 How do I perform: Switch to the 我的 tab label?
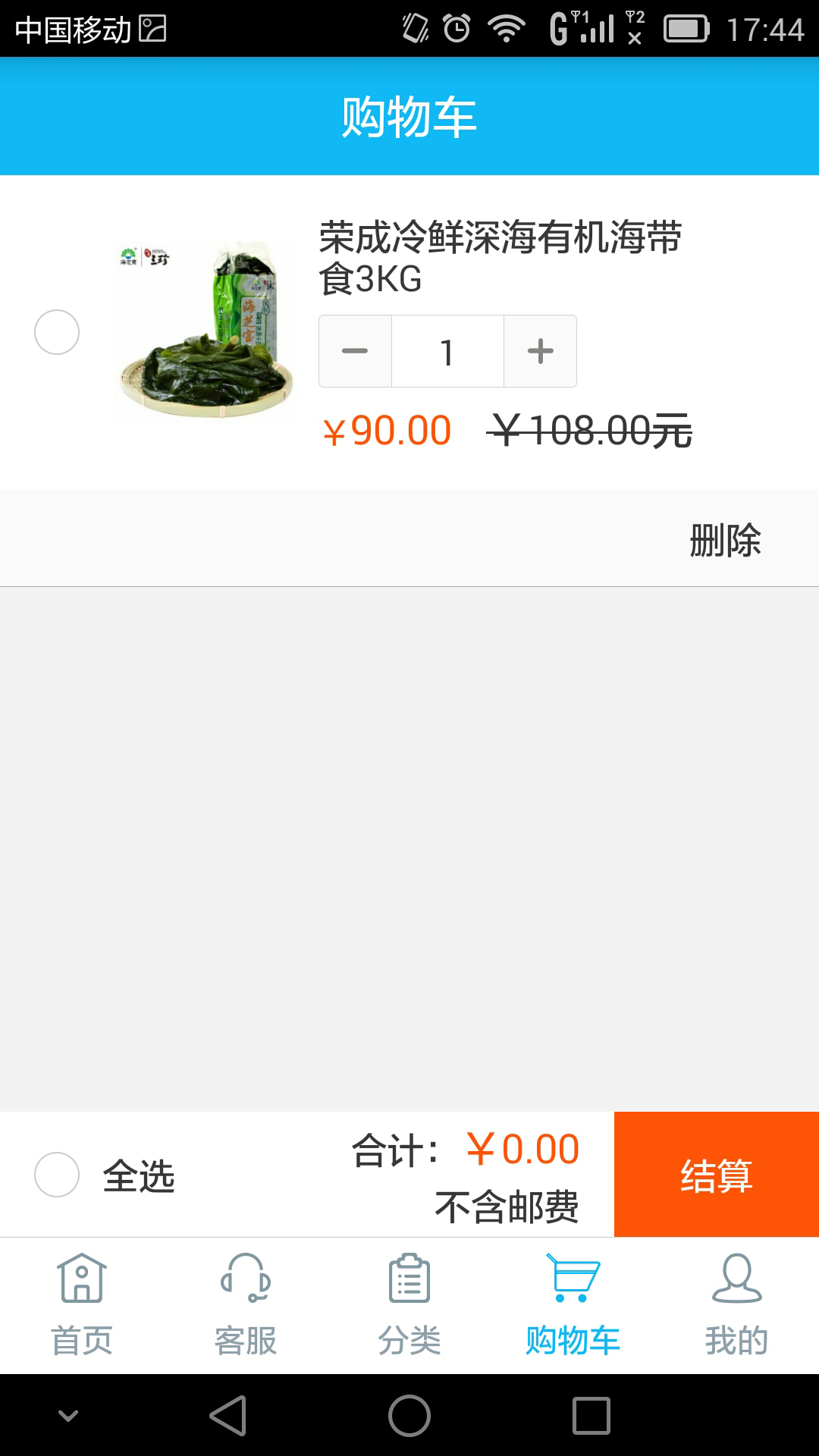[736, 1338]
